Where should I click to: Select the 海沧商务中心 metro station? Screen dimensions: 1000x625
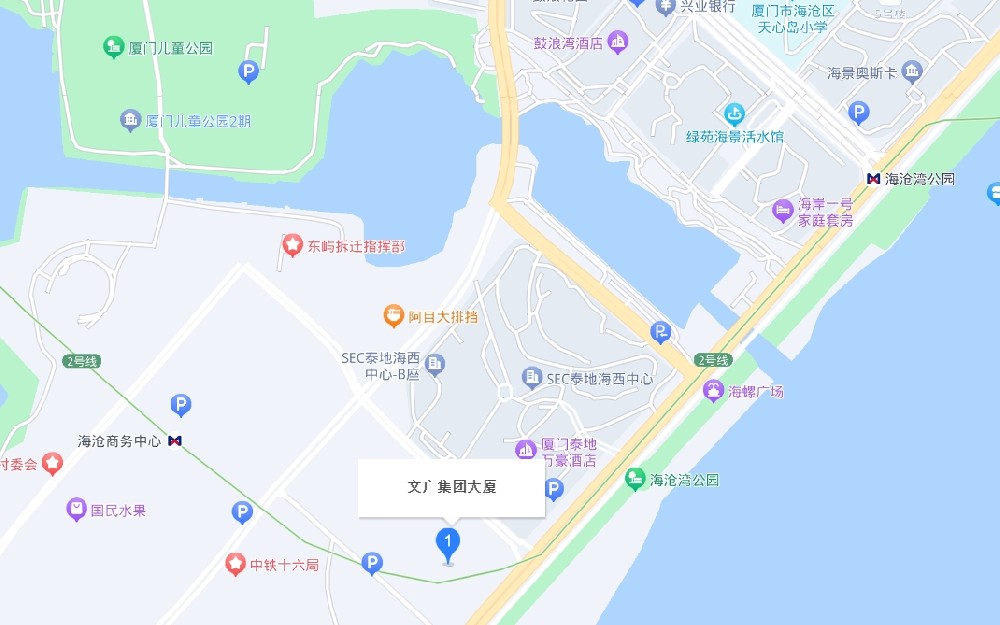tap(176, 440)
